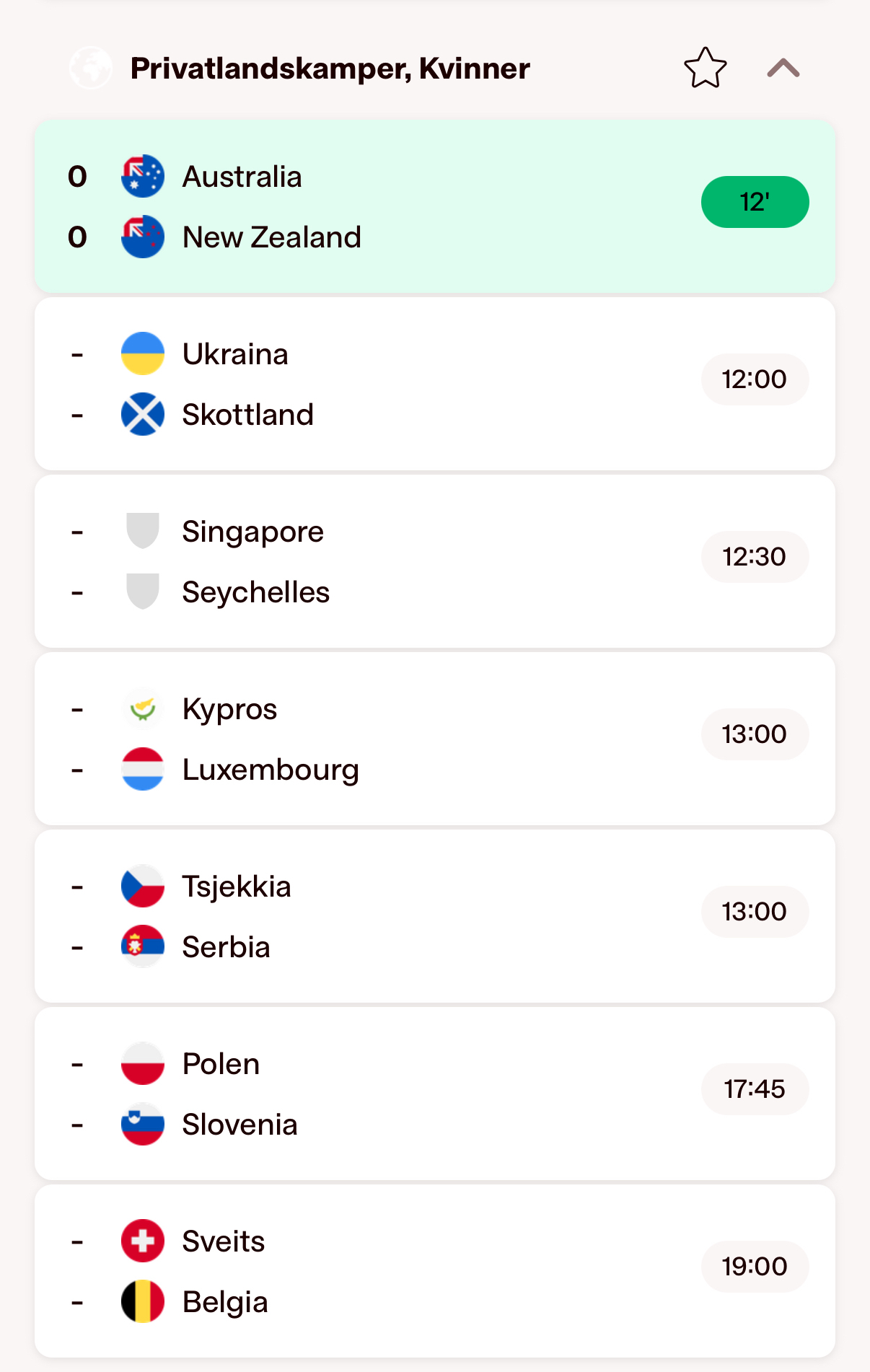Open the Ukraina vs Skottland match

(434, 384)
